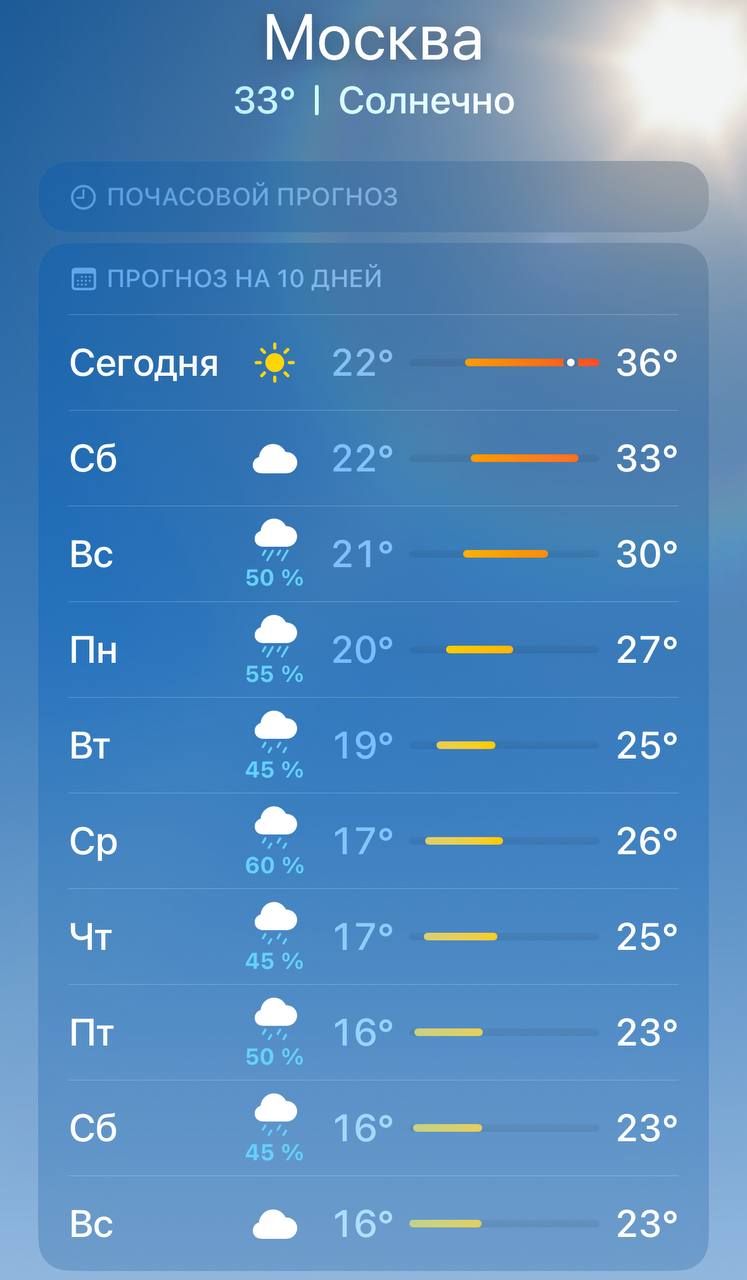
Task: Open Чт forecast details
Action: [x=373, y=937]
